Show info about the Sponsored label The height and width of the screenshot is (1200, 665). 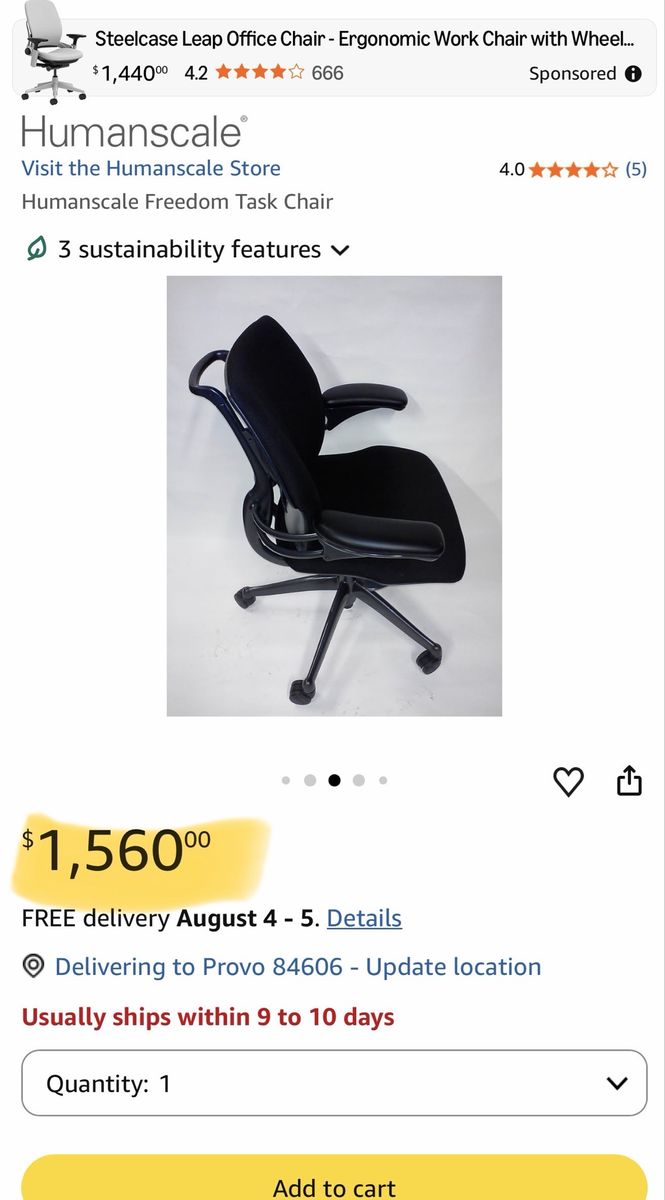point(633,73)
